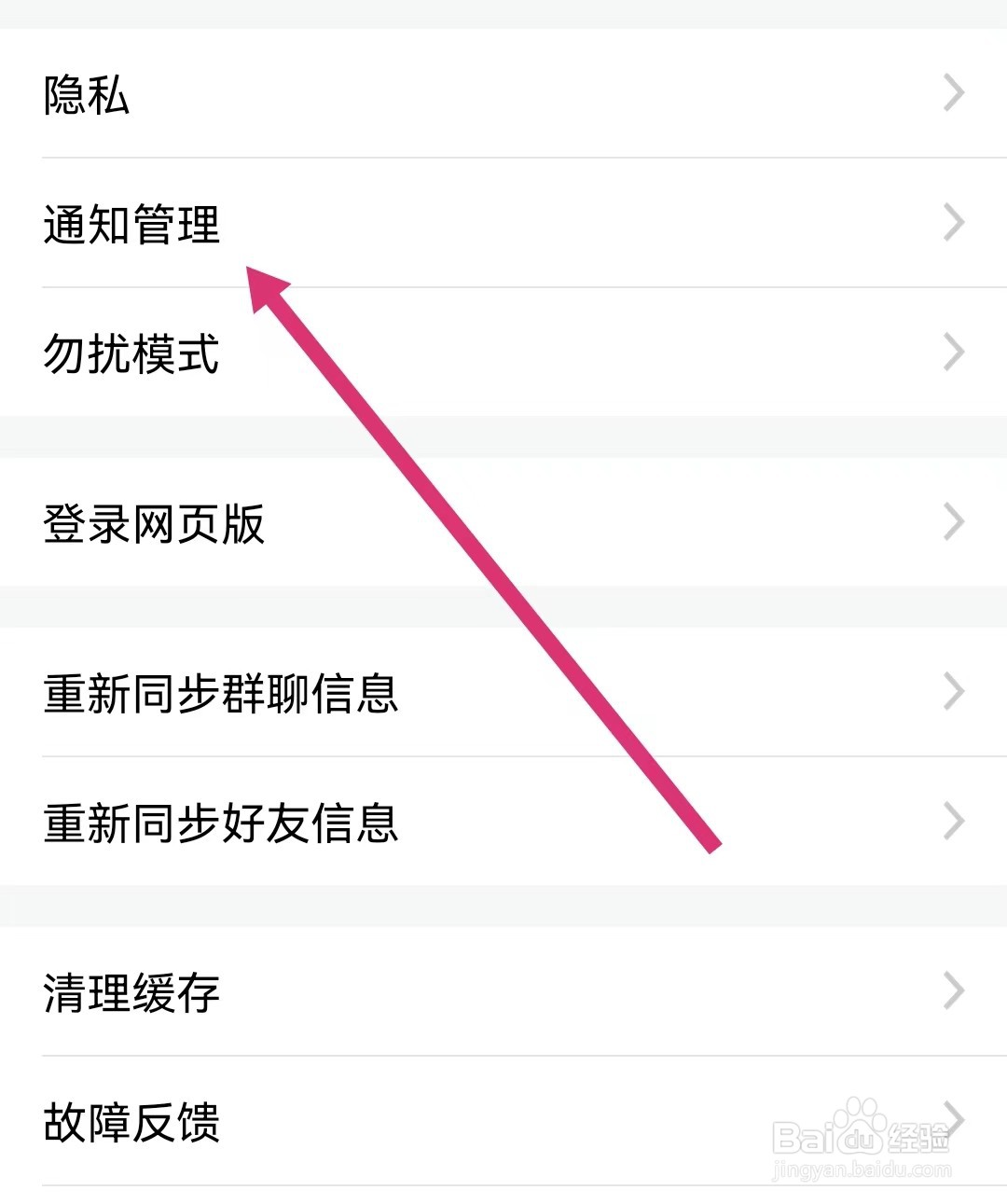
Task: Tap the arrow beside 重新同步好友信息
Action: (x=953, y=819)
